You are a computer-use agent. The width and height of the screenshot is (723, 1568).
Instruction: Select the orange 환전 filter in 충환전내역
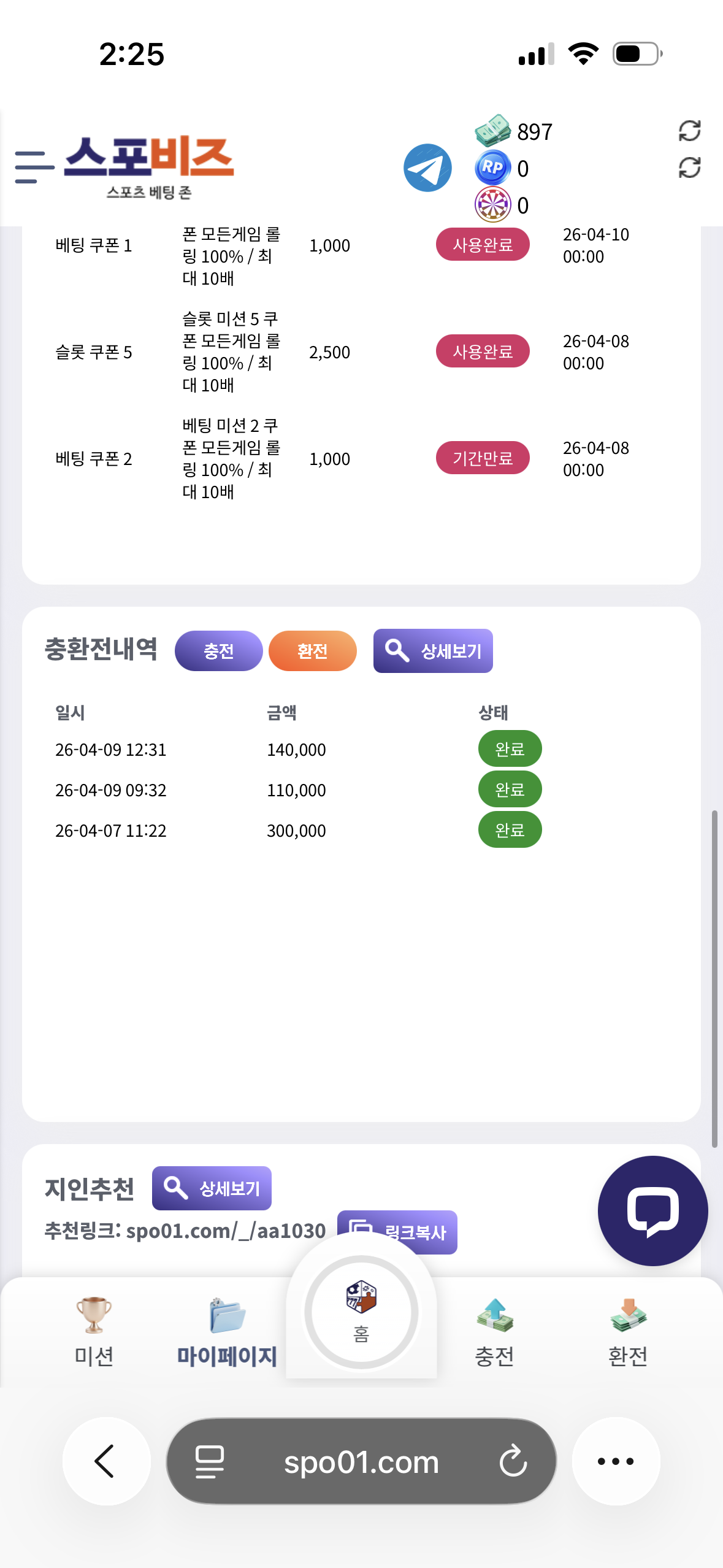[312, 651]
